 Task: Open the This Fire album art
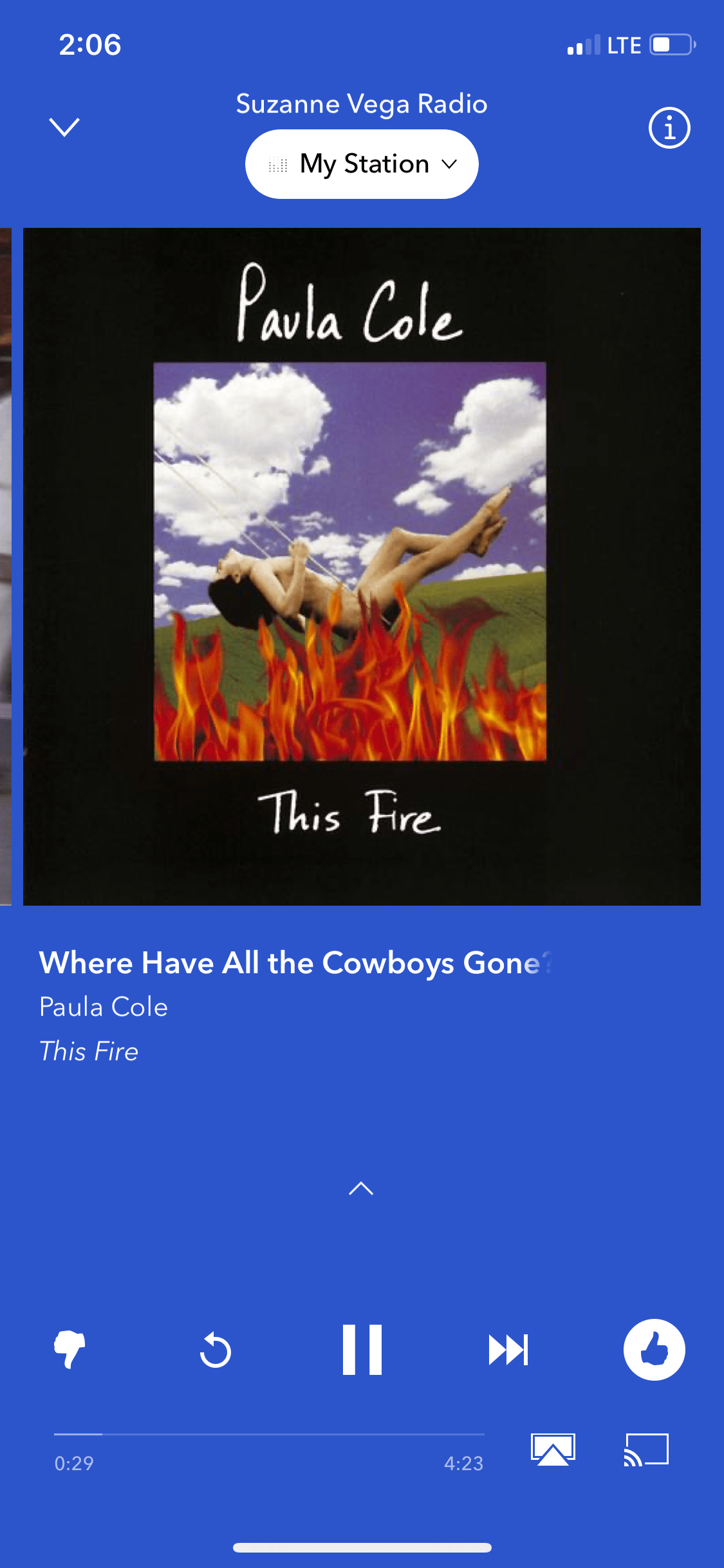362,566
